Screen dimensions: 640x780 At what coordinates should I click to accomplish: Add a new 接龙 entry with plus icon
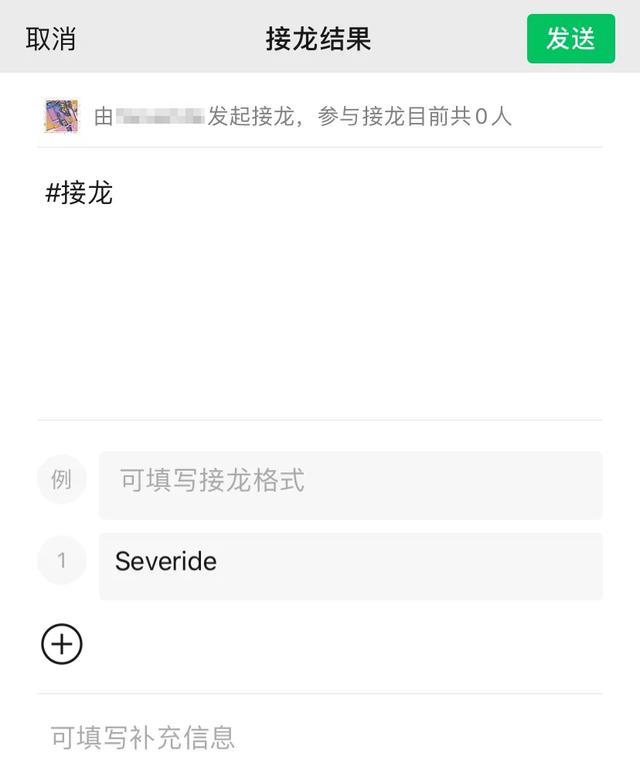[62, 645]
